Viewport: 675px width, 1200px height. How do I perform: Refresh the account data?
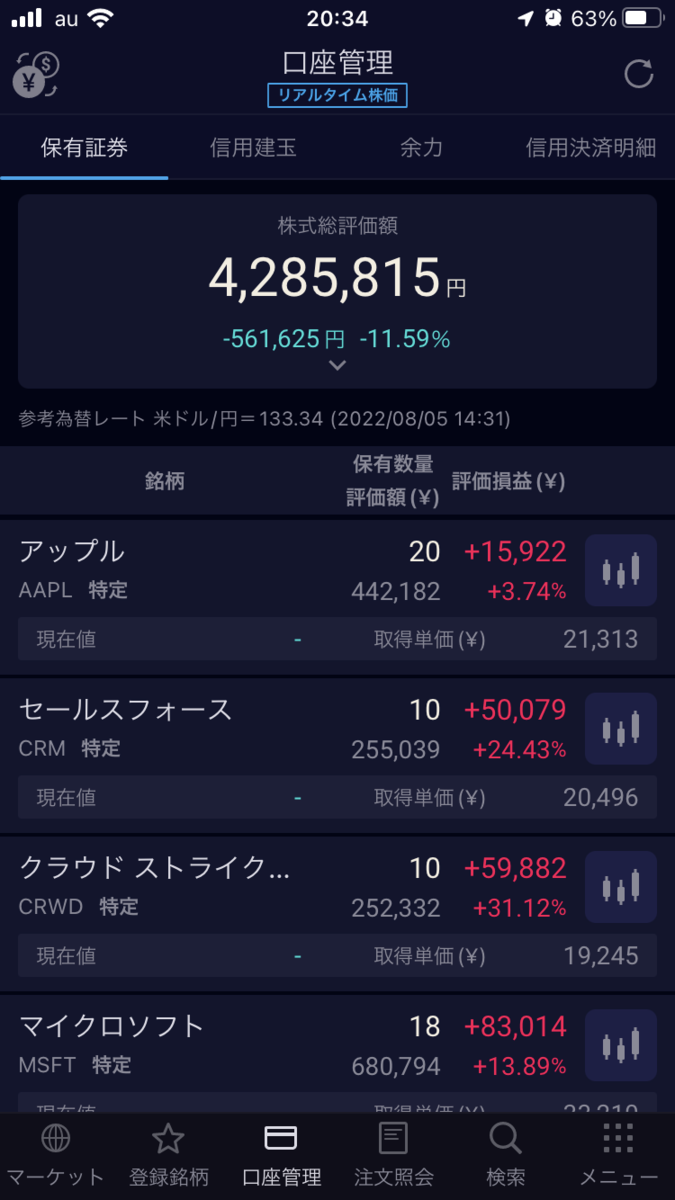tap(638, 74)
